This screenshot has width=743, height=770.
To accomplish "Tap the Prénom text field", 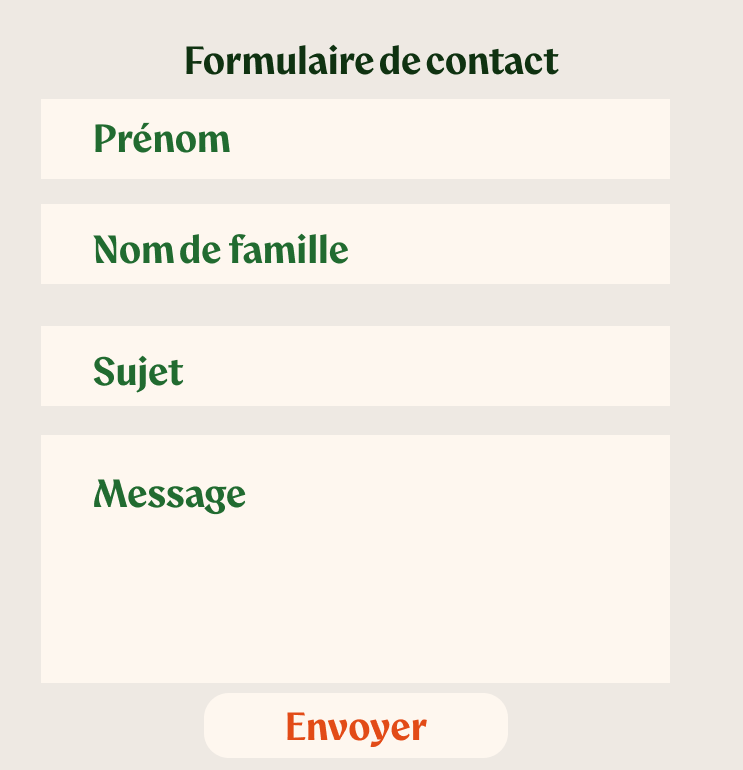I will [x=355, y=139].
